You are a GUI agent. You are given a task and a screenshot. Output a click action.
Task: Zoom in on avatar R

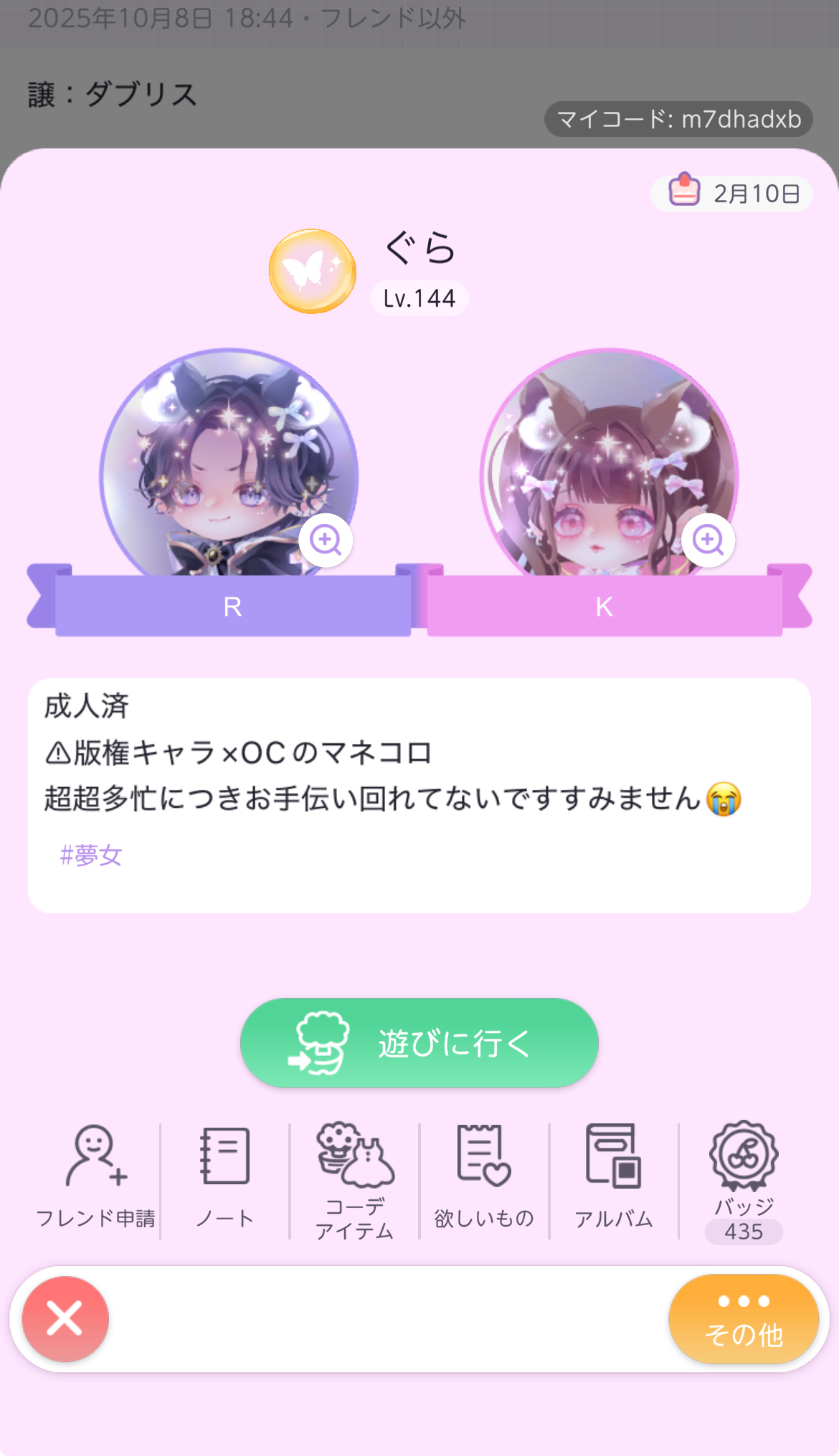click(326, 540)
